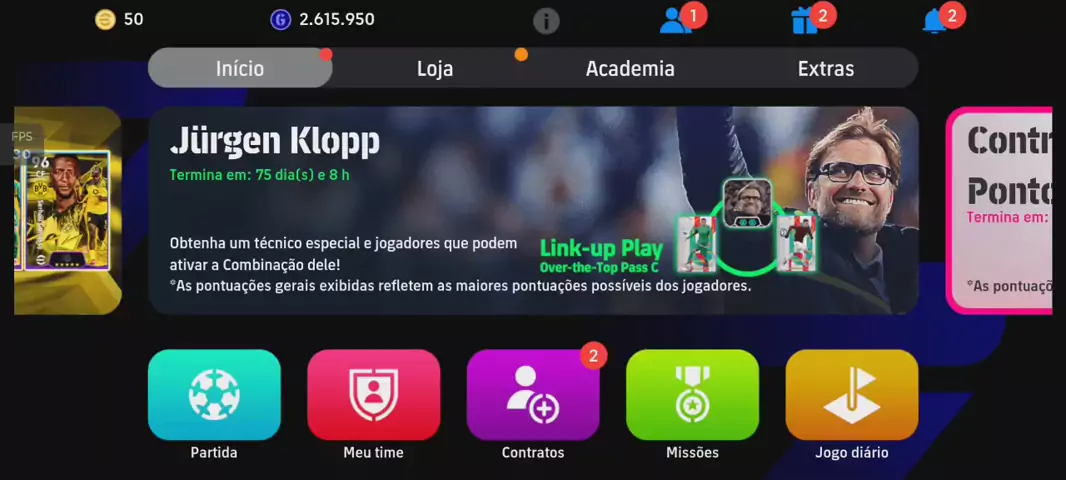The image size is (1066, 480).
Task: Open the Jürgen Klopp banner
Action: point(533,210)
